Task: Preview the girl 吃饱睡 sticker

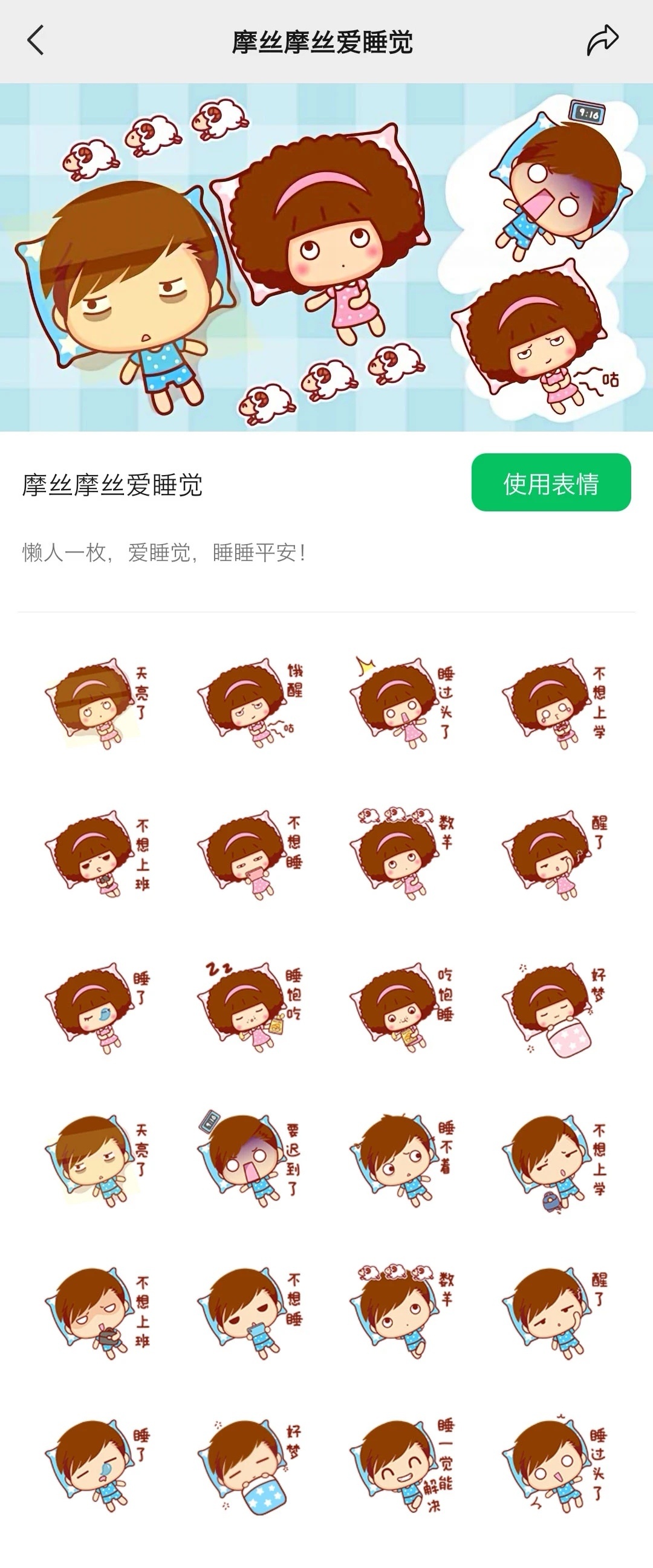Action: click(x=402, y=1008)
